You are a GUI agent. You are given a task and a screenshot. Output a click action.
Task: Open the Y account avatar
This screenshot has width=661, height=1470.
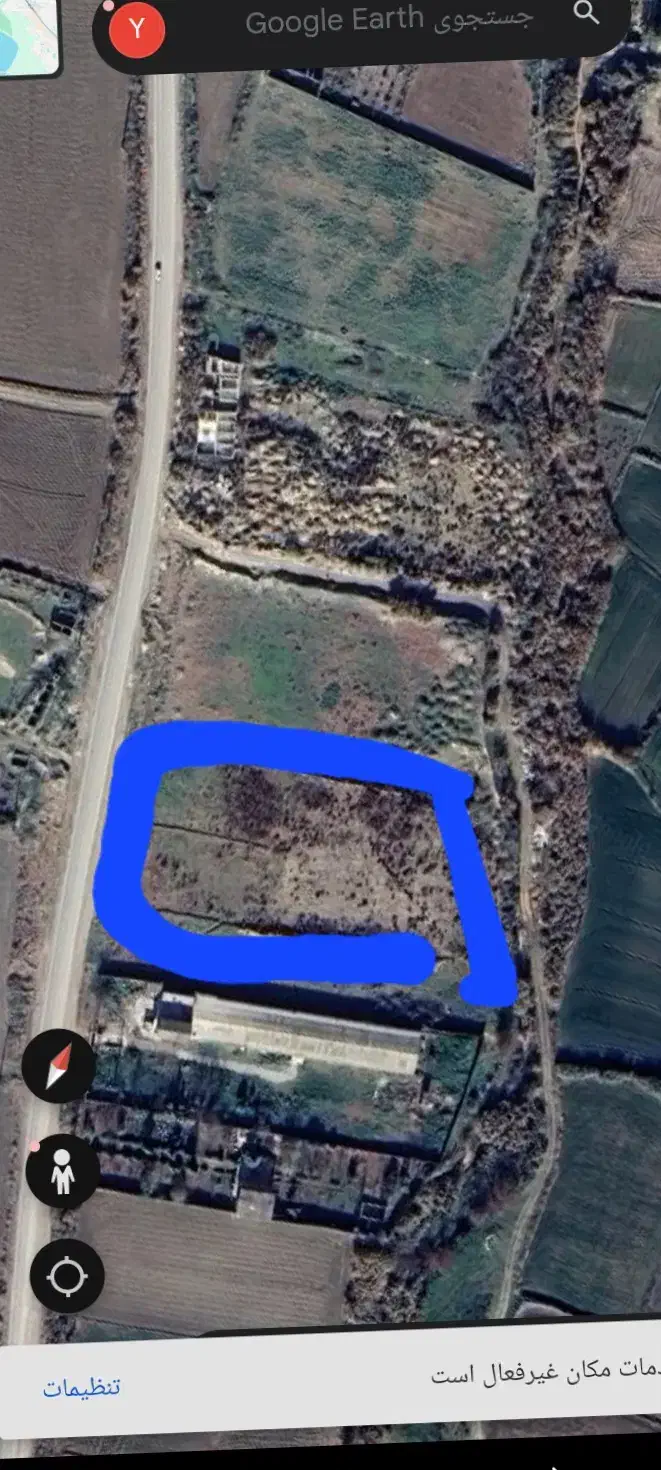pos(137,30)
